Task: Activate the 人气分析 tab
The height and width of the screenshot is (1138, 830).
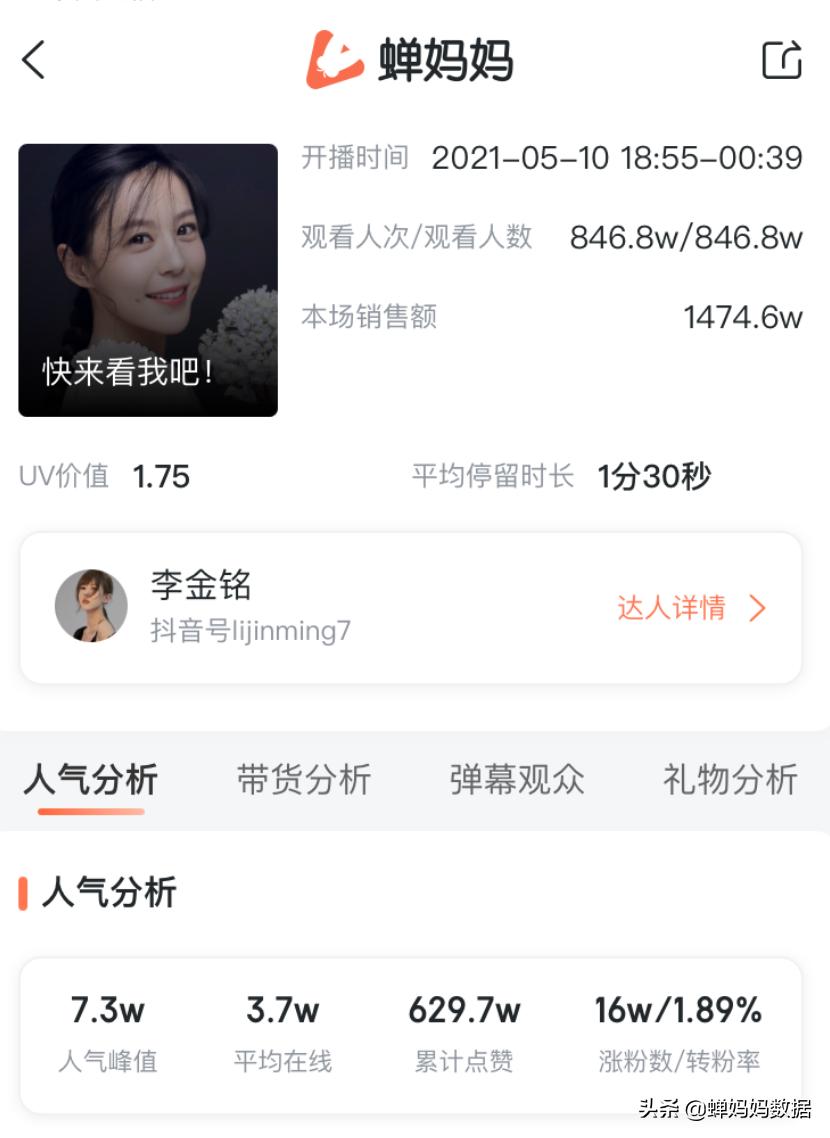Action: [88, 780]
